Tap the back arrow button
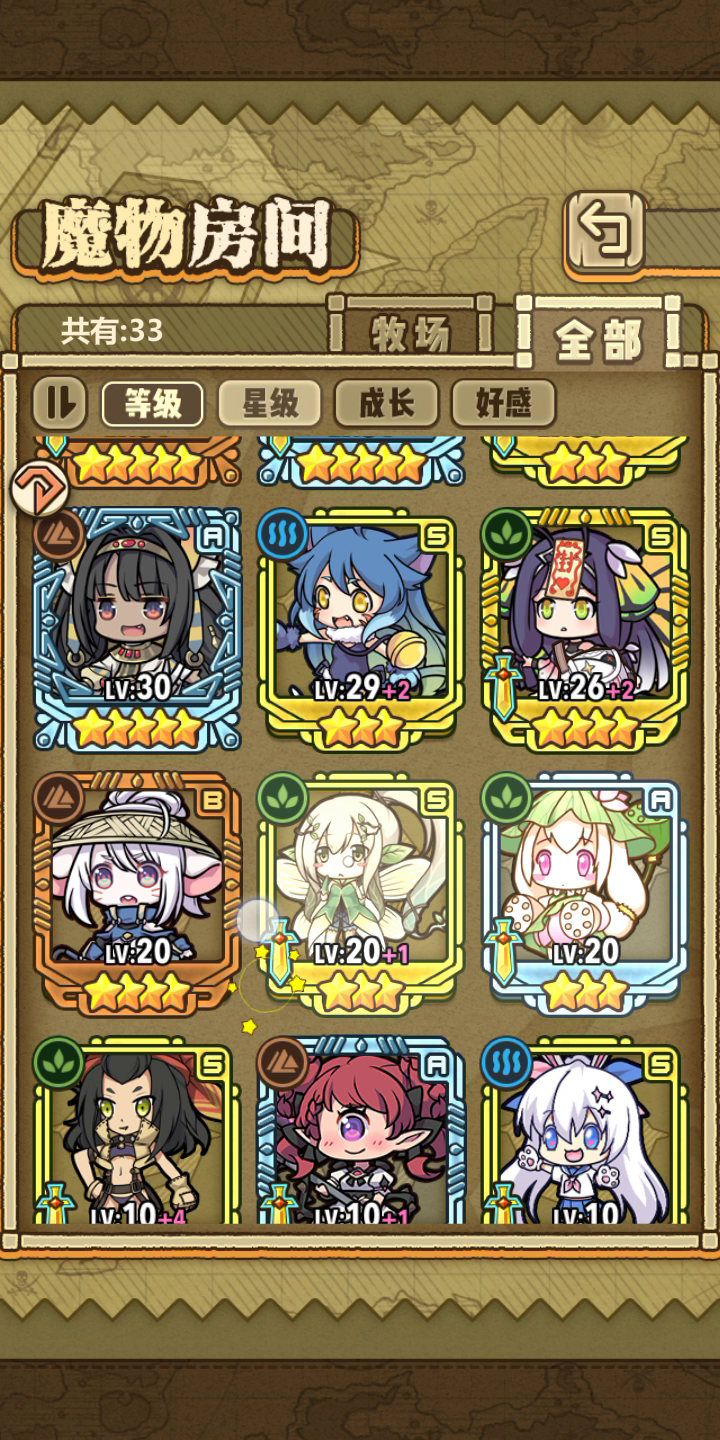Viewport: 720px width, 1440px height. [x=605, y=235]
